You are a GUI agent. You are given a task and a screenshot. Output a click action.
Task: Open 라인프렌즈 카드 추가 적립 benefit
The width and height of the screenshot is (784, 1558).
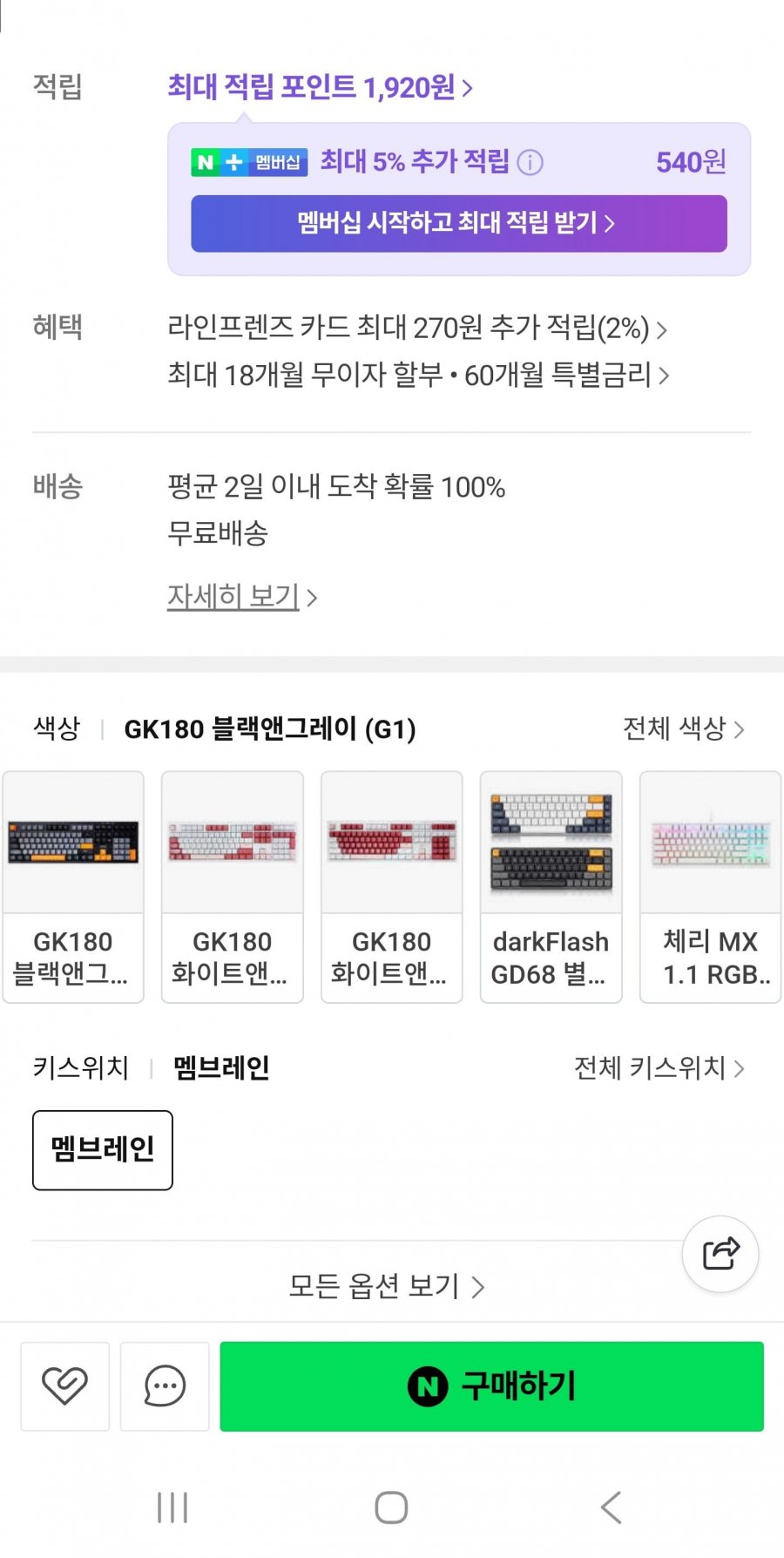click(416, 329)
